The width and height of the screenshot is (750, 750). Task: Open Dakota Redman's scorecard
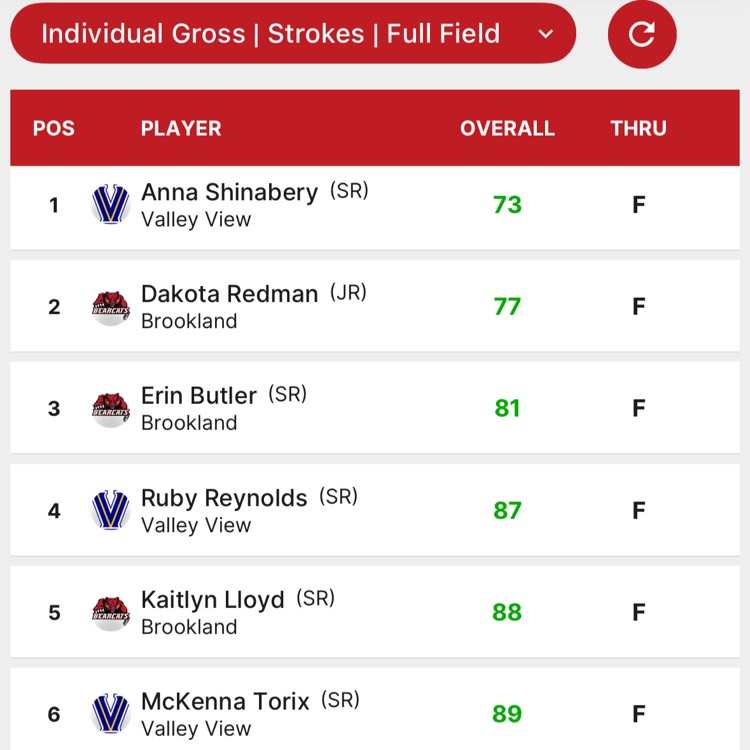(x=375, y=306)
